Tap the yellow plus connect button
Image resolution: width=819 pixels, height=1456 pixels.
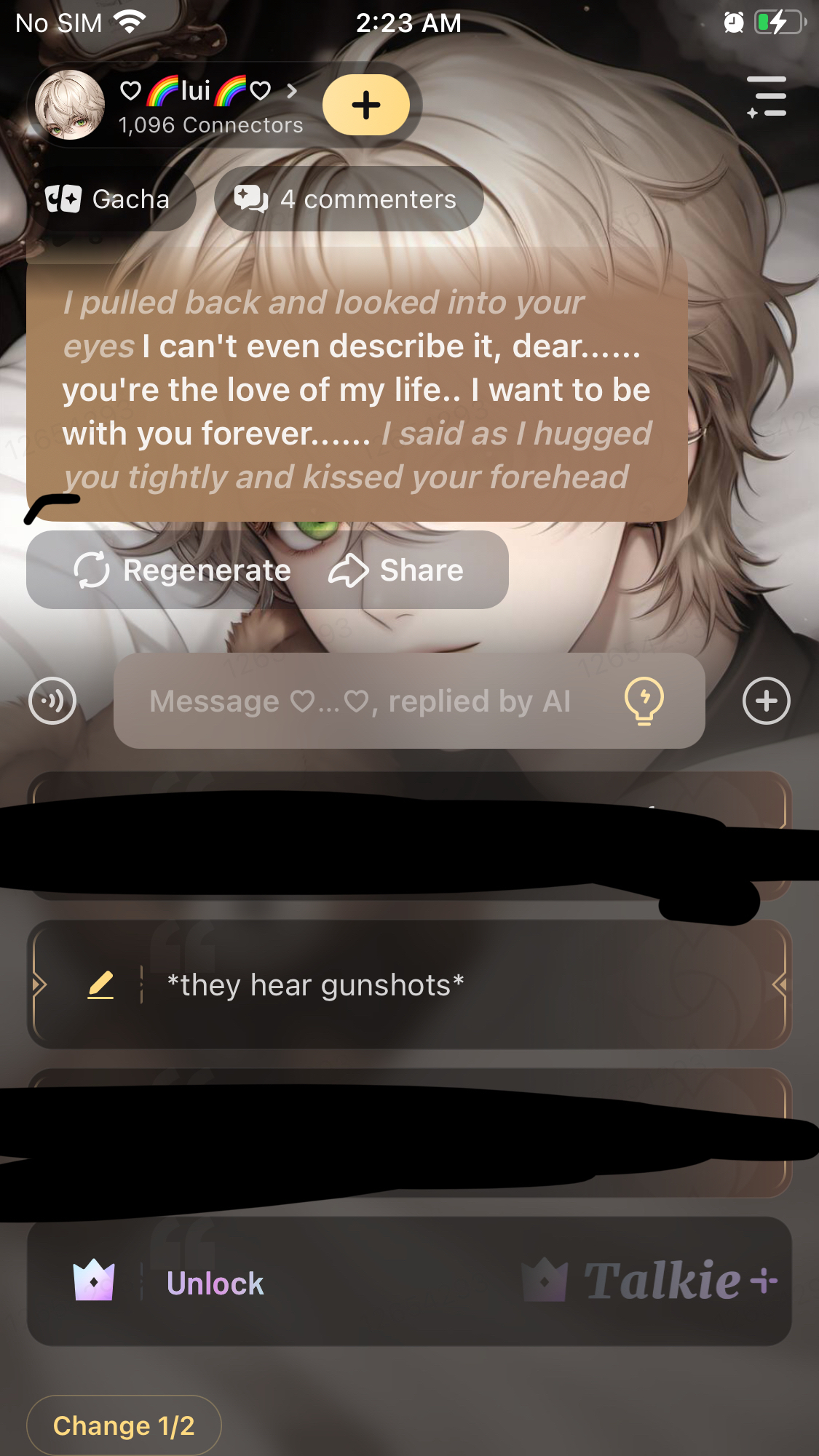click(366, 105)
